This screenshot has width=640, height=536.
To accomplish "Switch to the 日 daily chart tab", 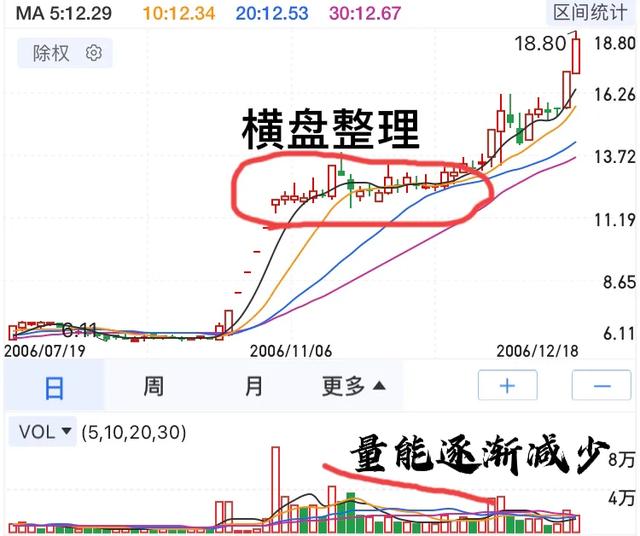I will tap(53, 386).
